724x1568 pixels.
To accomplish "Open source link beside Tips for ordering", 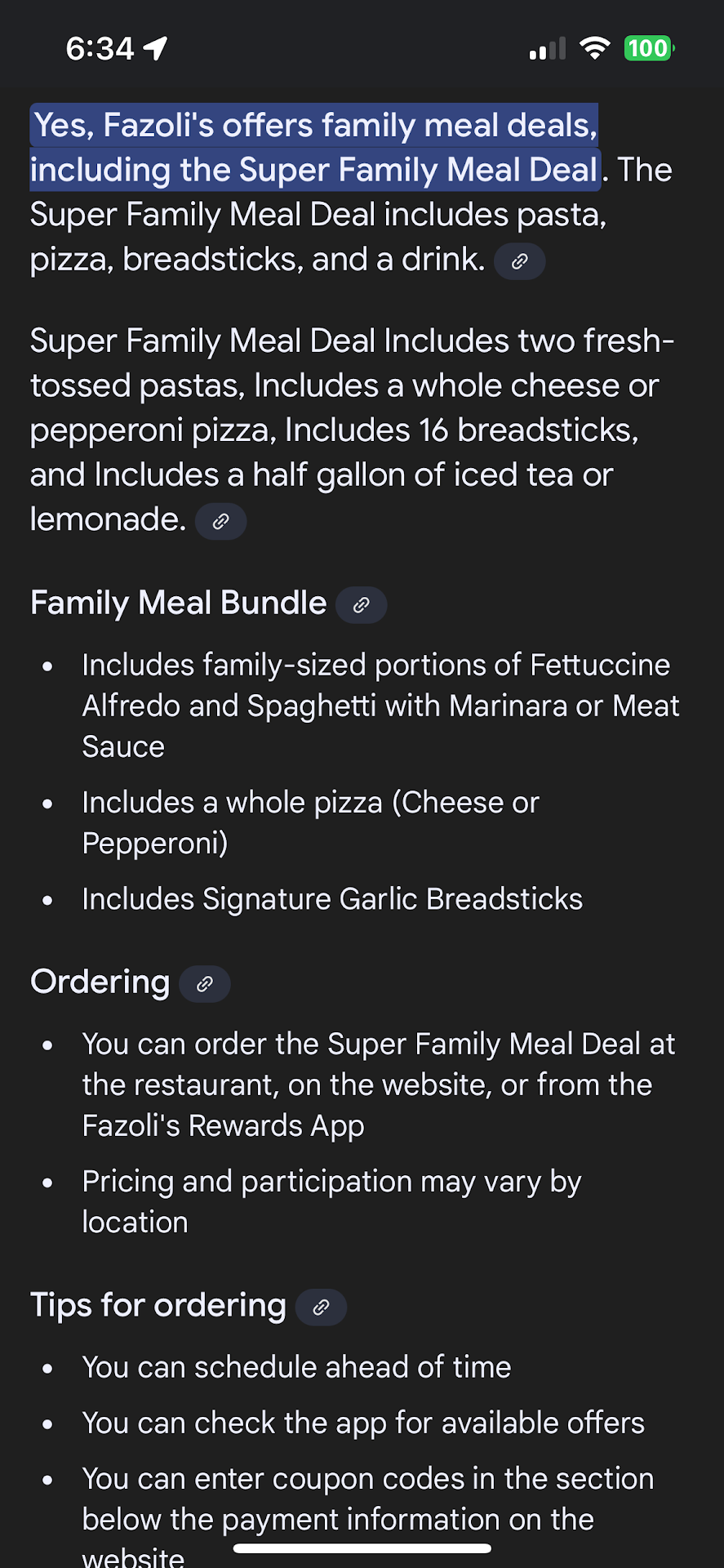I will click(321, 1307).
